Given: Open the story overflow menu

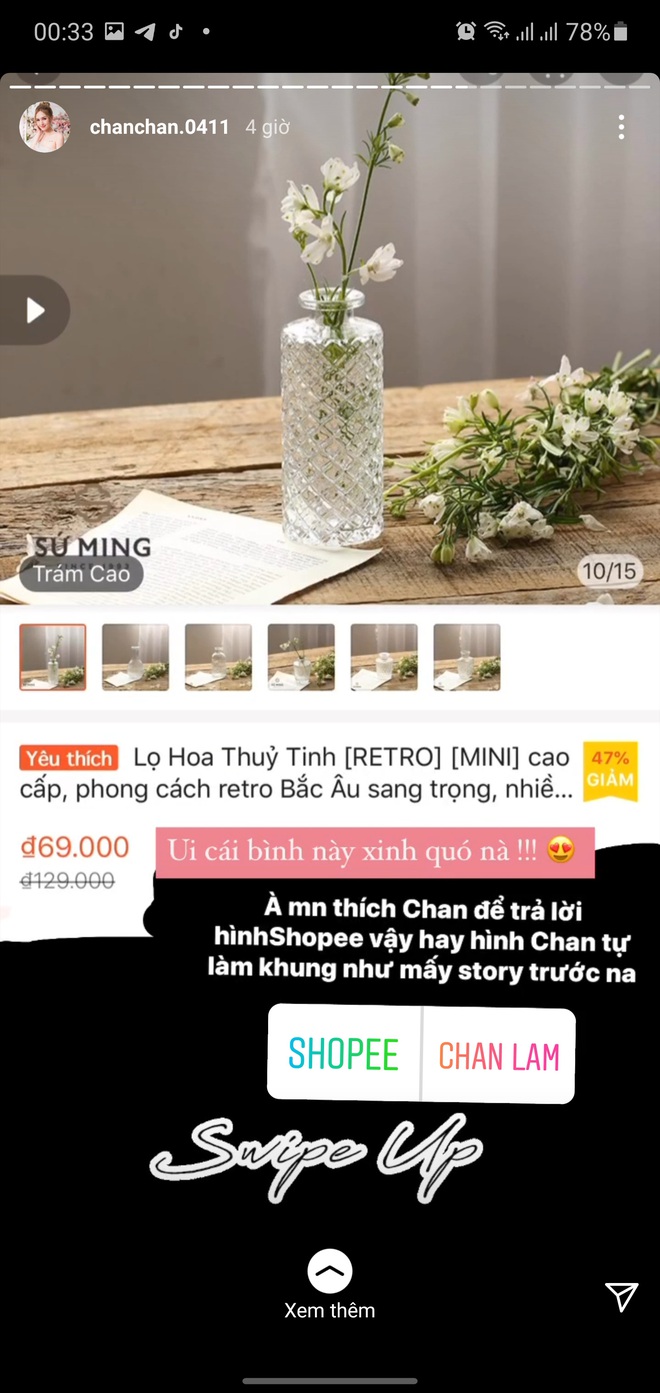Looking at the screenshot, I should coord(621,127).
